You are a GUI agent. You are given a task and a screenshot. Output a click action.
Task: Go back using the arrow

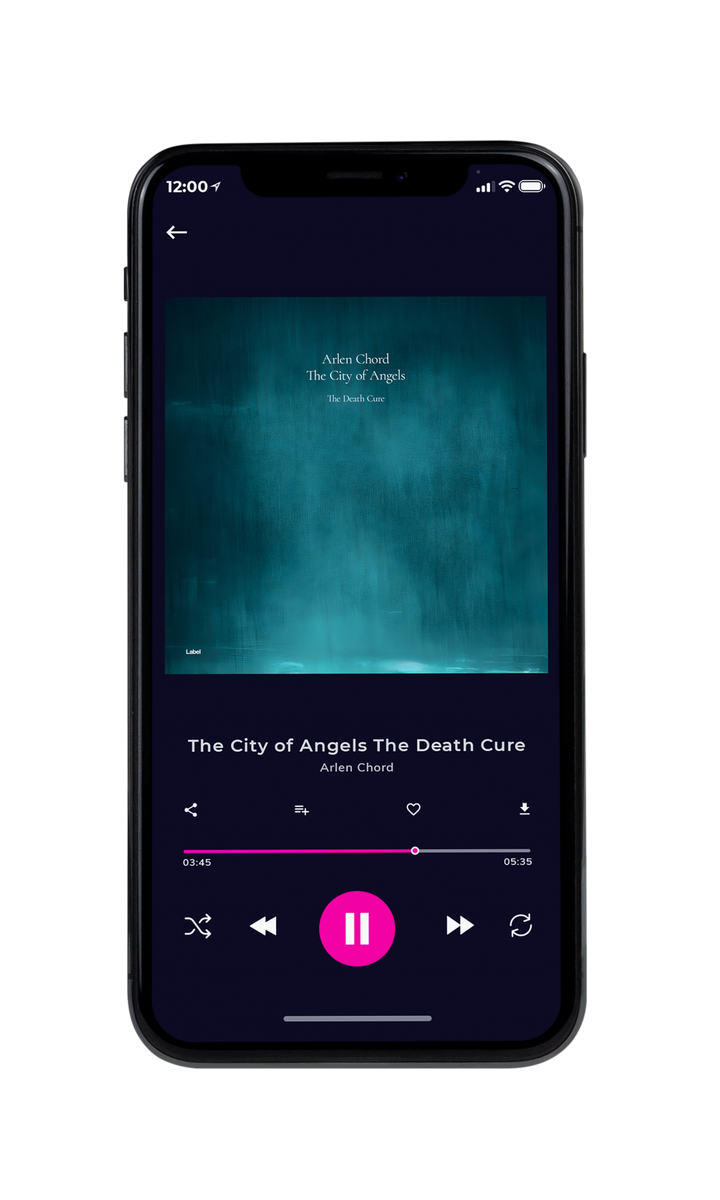(x=177, y=232)
